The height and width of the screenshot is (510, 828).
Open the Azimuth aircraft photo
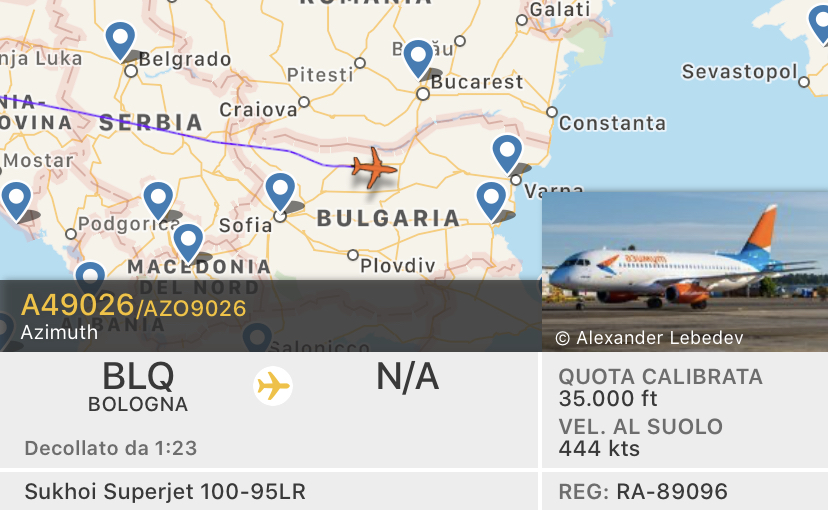point(684,271)
